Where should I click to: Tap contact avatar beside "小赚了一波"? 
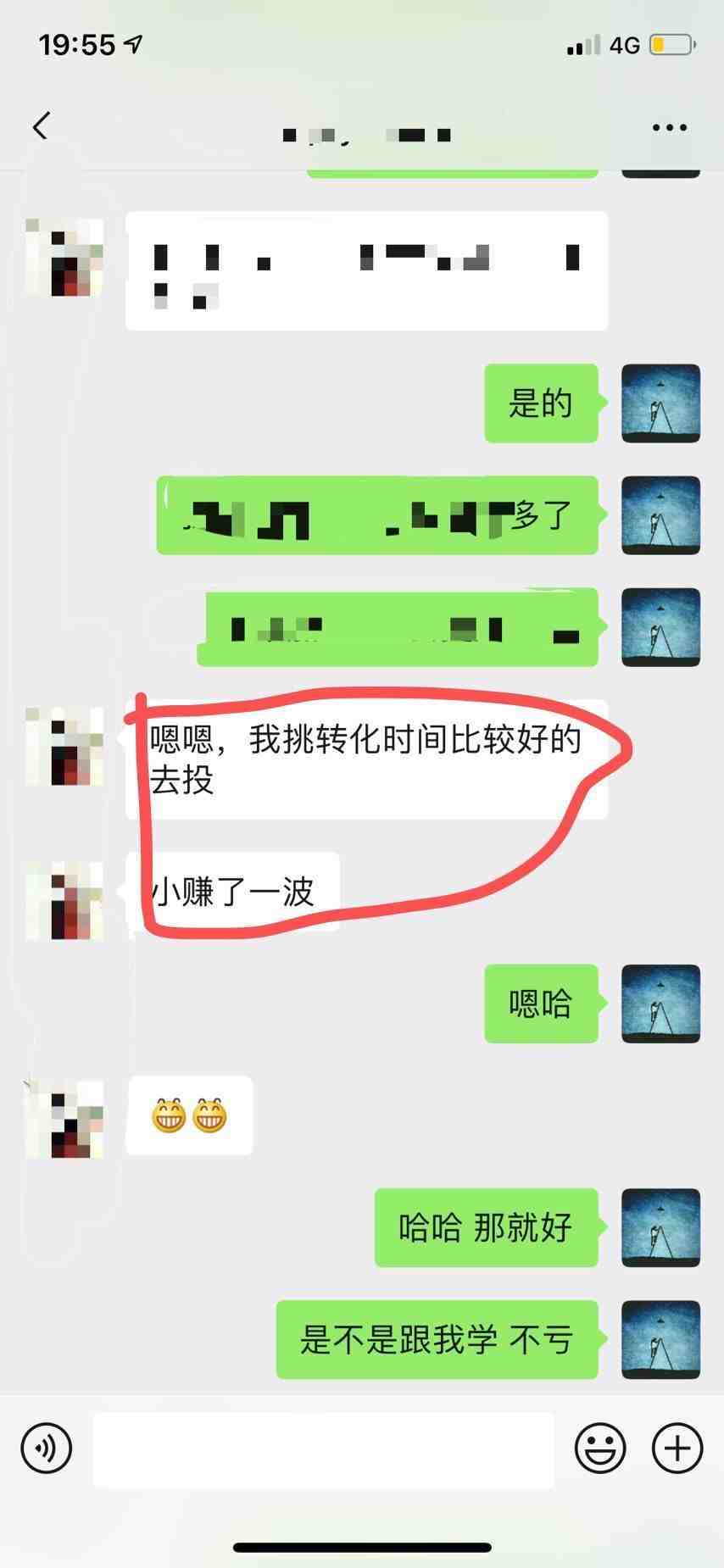click(64, 900)
